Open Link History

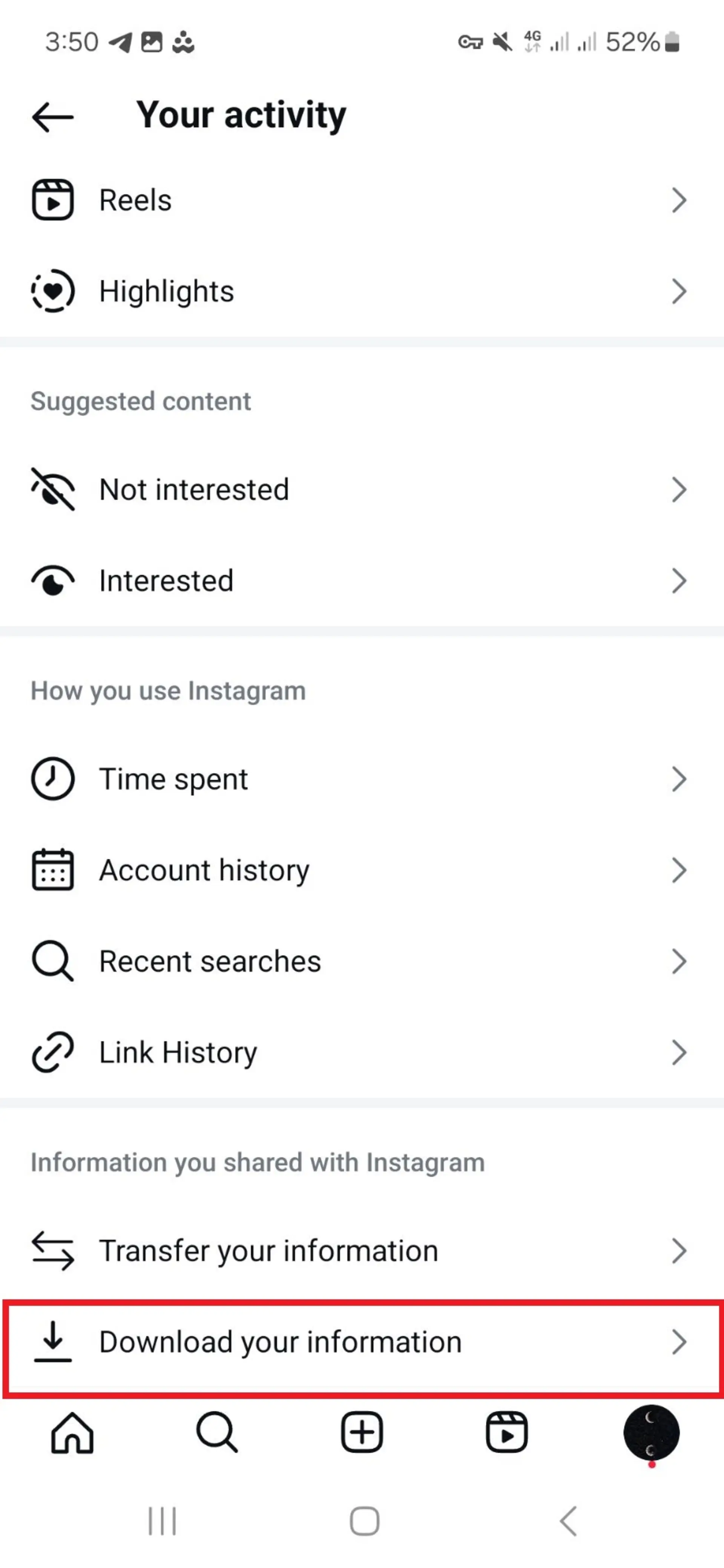click(x=362, y=1052)
